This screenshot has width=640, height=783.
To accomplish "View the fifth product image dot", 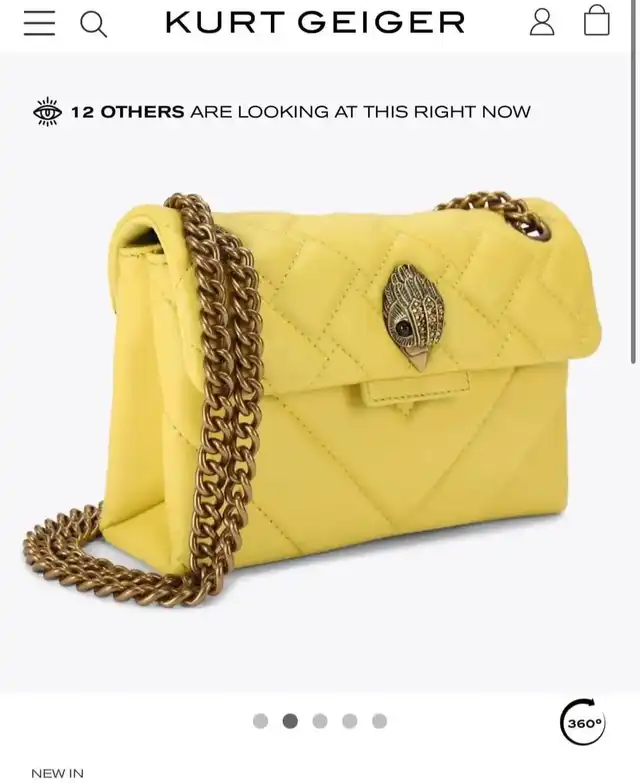I will pyautogui.click(x=379, y=721).
